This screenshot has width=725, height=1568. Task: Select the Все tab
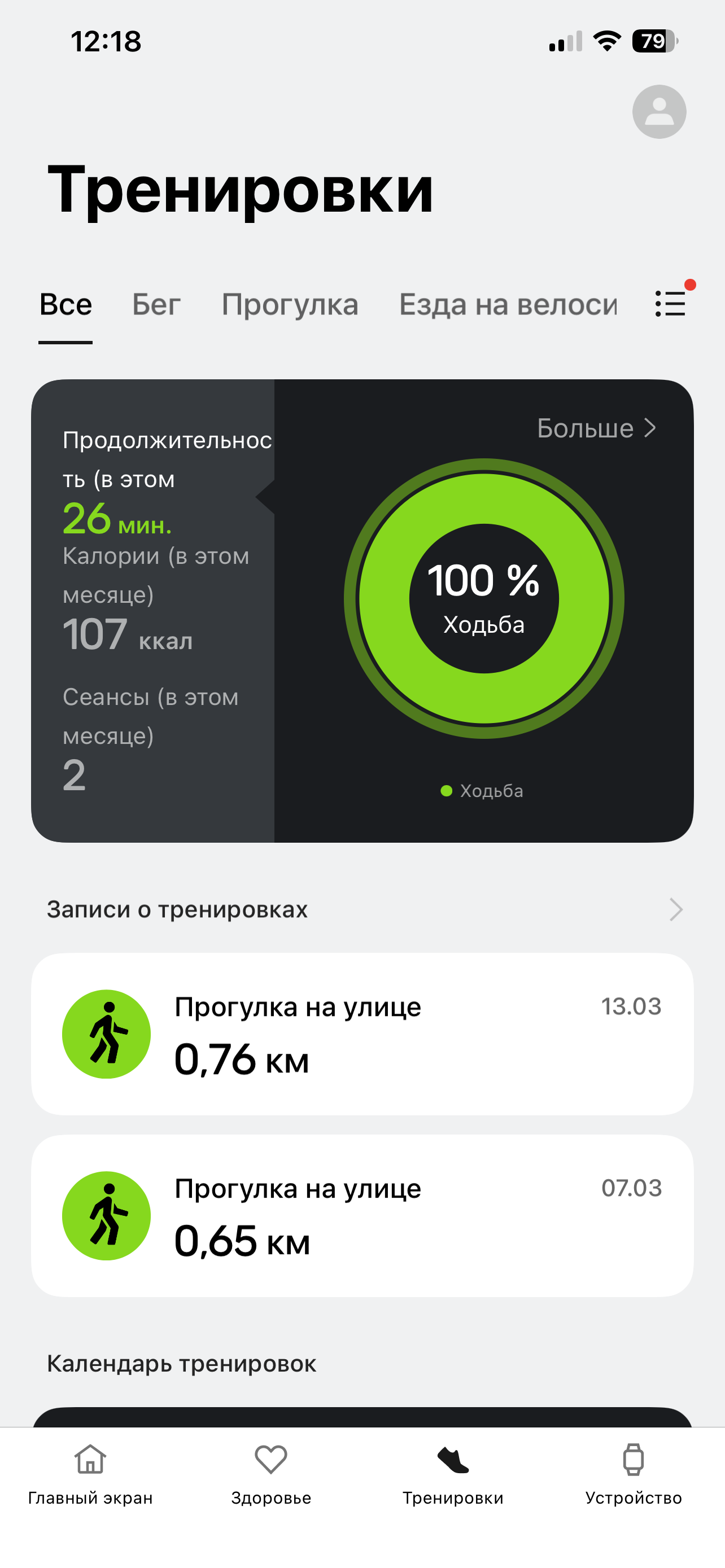point(65,304)
